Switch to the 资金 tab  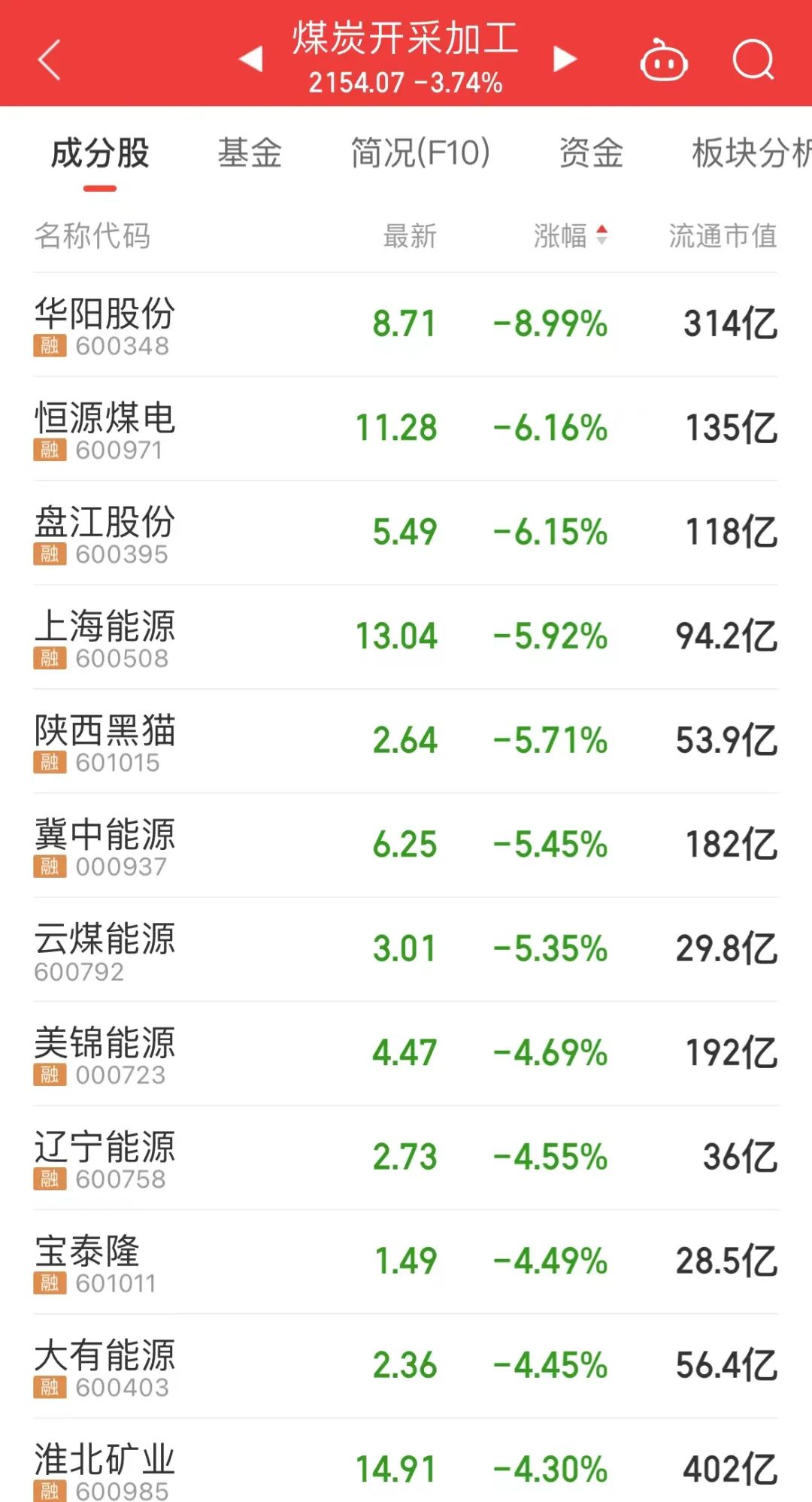point(591,153)
